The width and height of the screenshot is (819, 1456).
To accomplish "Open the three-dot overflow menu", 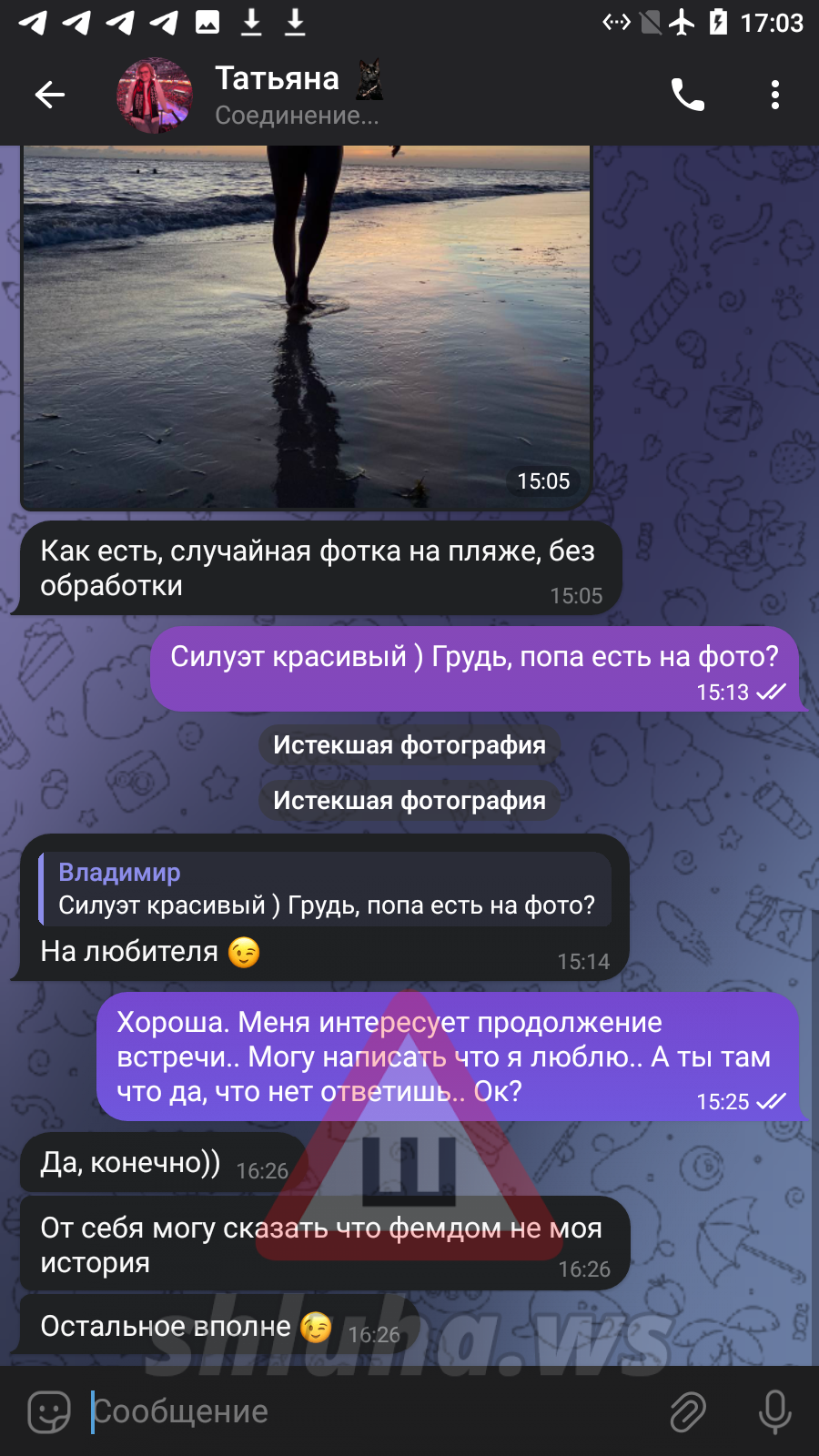I will 775,95.
